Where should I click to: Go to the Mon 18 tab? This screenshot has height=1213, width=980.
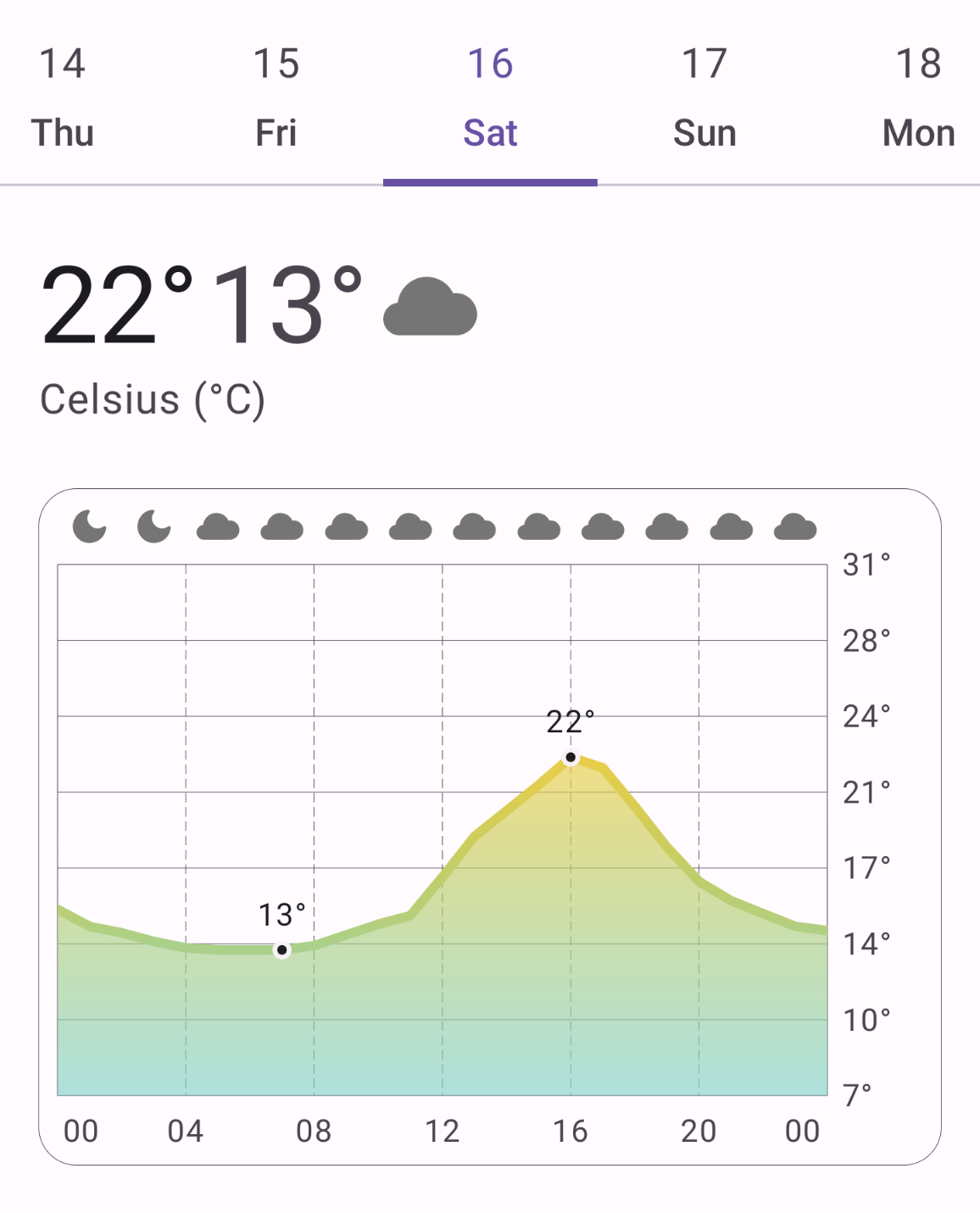918,97
